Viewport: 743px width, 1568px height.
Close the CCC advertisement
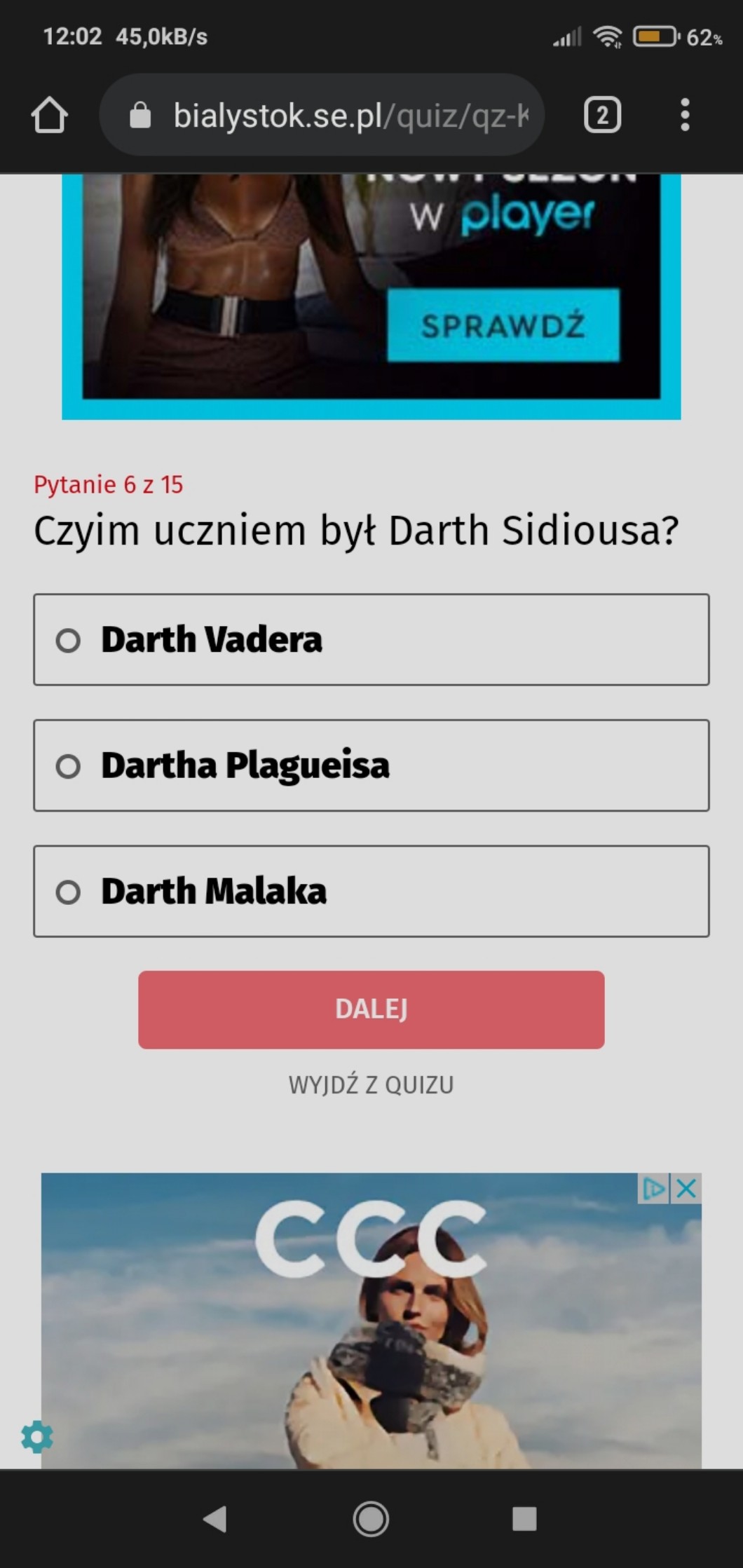point(687,1188)
